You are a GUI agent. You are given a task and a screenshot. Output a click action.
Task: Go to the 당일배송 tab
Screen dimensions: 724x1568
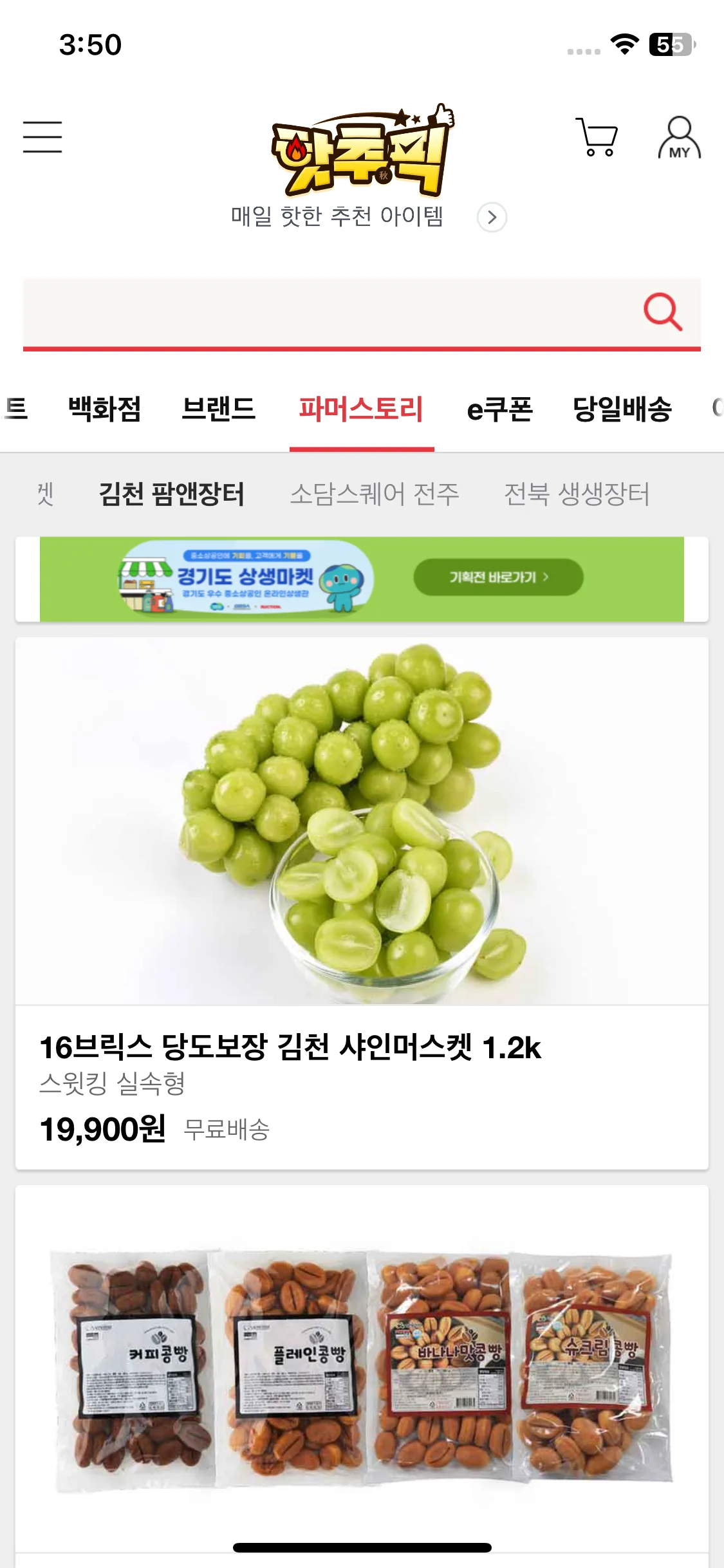622,409
